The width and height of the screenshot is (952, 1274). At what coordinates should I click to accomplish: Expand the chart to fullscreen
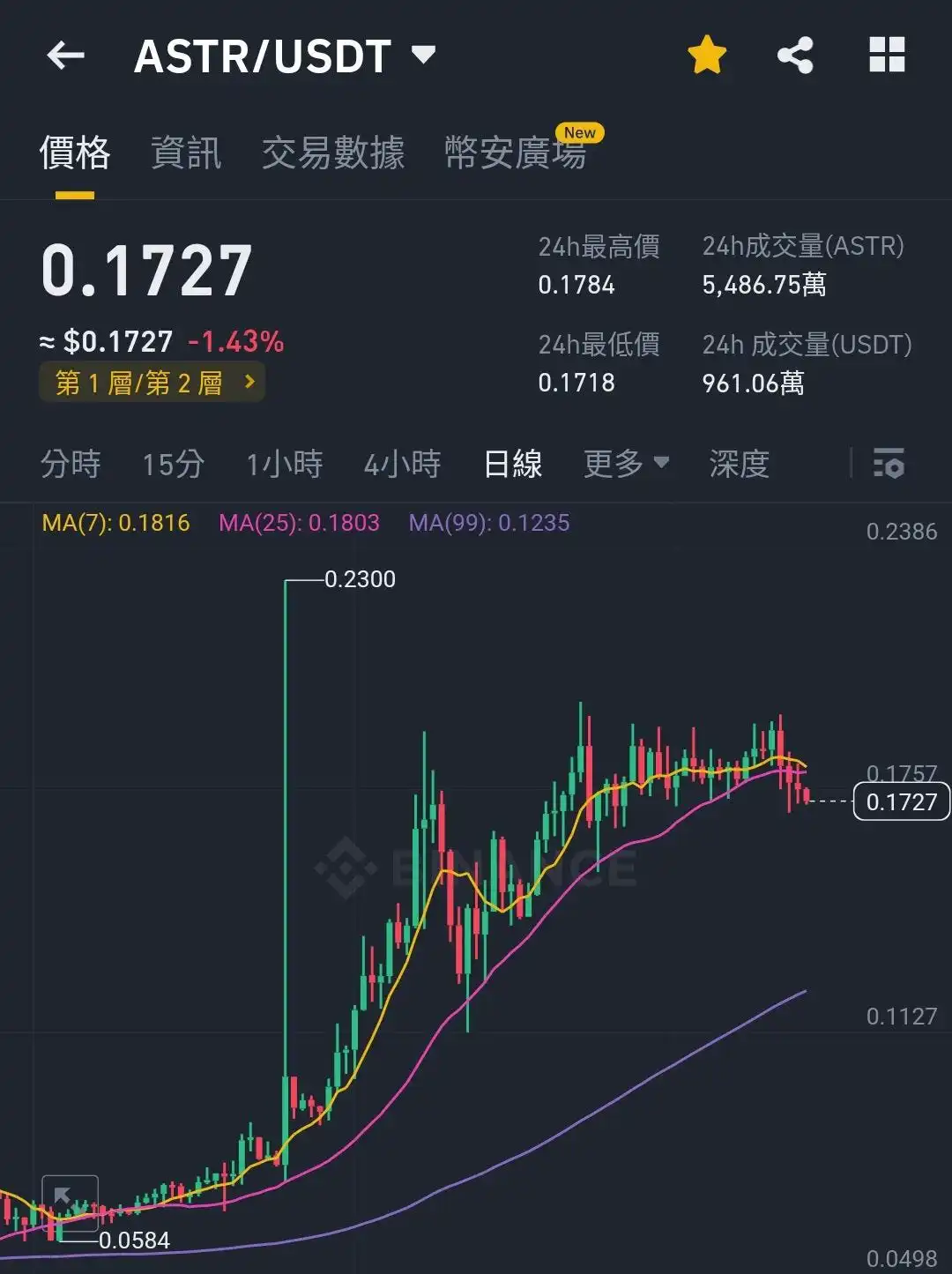70,1203
